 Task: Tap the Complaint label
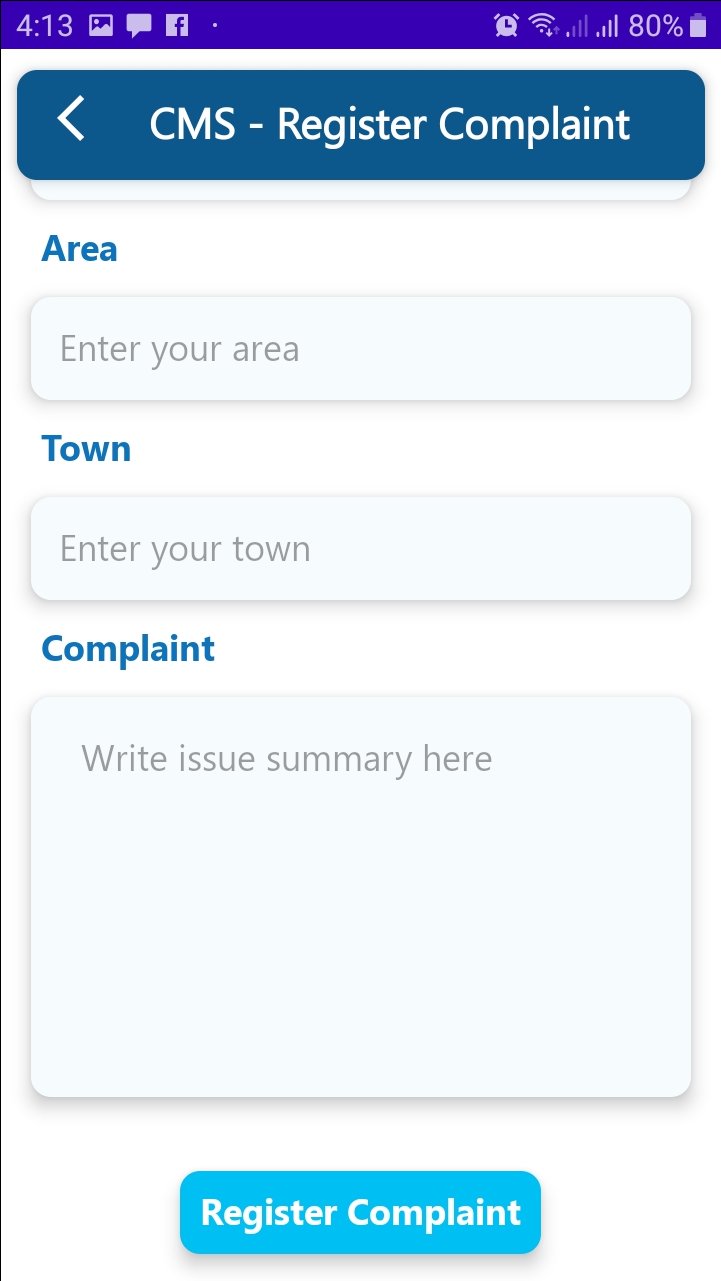click(x=128, y=648)
